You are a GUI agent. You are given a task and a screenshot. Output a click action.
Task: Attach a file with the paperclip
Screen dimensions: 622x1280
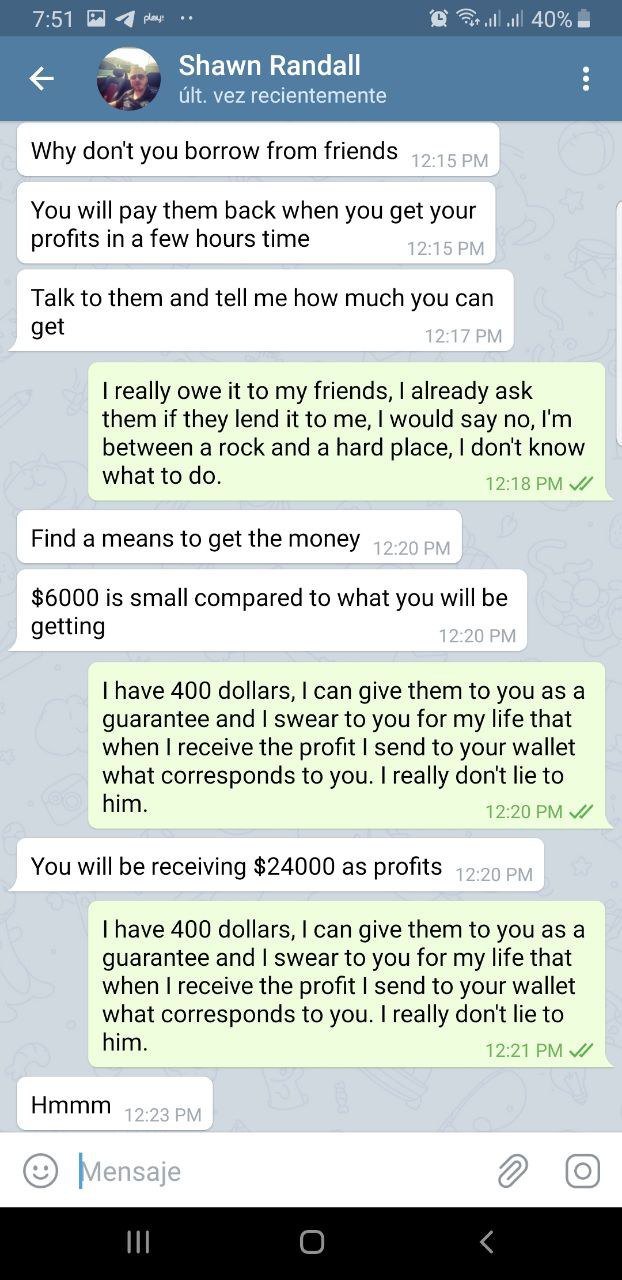(513, 1170)
